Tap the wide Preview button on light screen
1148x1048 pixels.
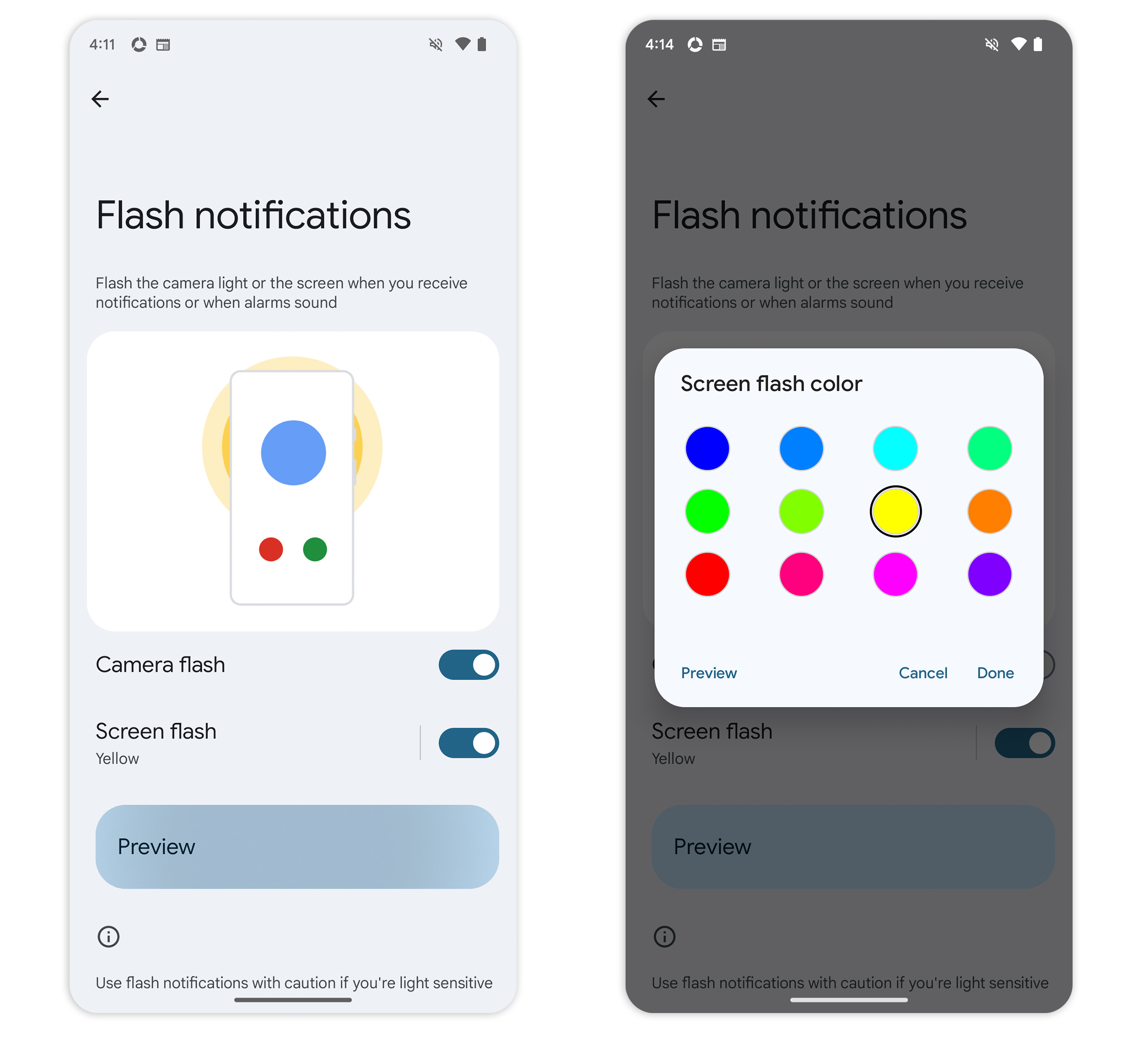pos(297,846)
